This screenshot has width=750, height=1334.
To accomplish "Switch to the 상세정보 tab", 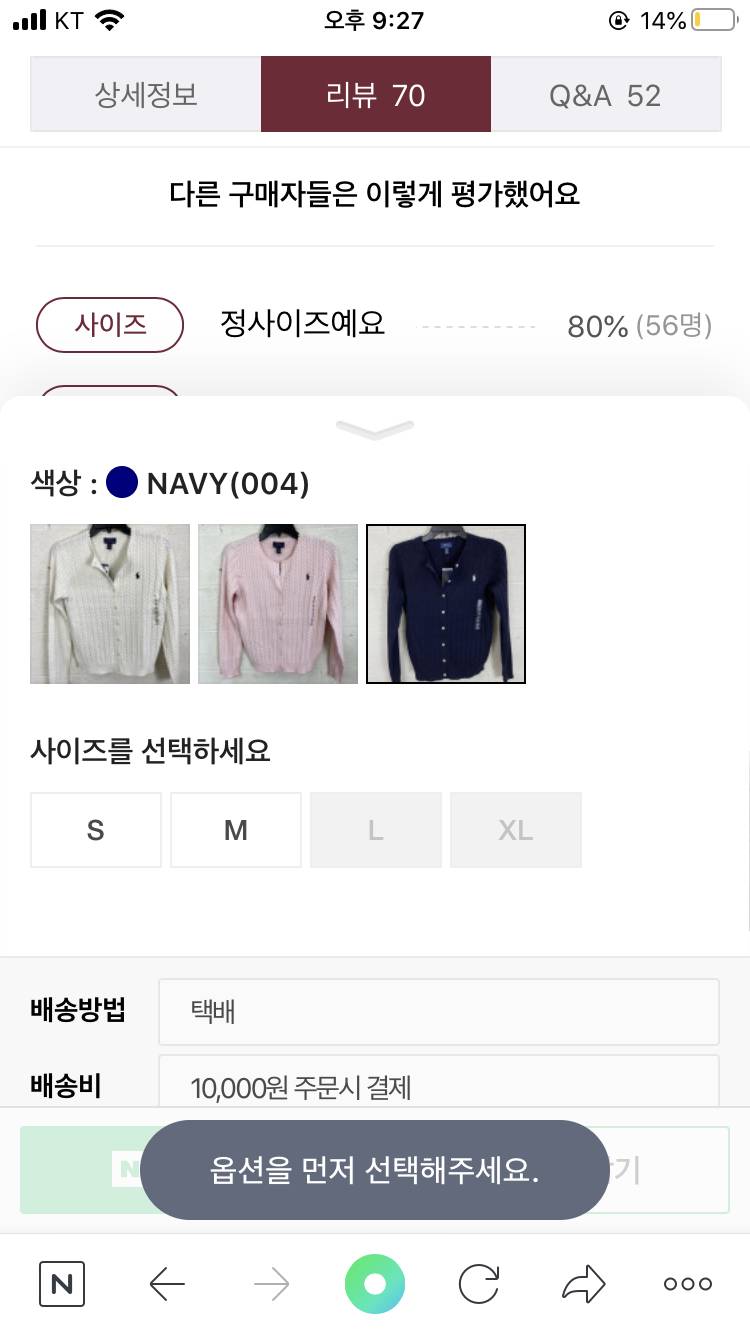I will [144, 94].
